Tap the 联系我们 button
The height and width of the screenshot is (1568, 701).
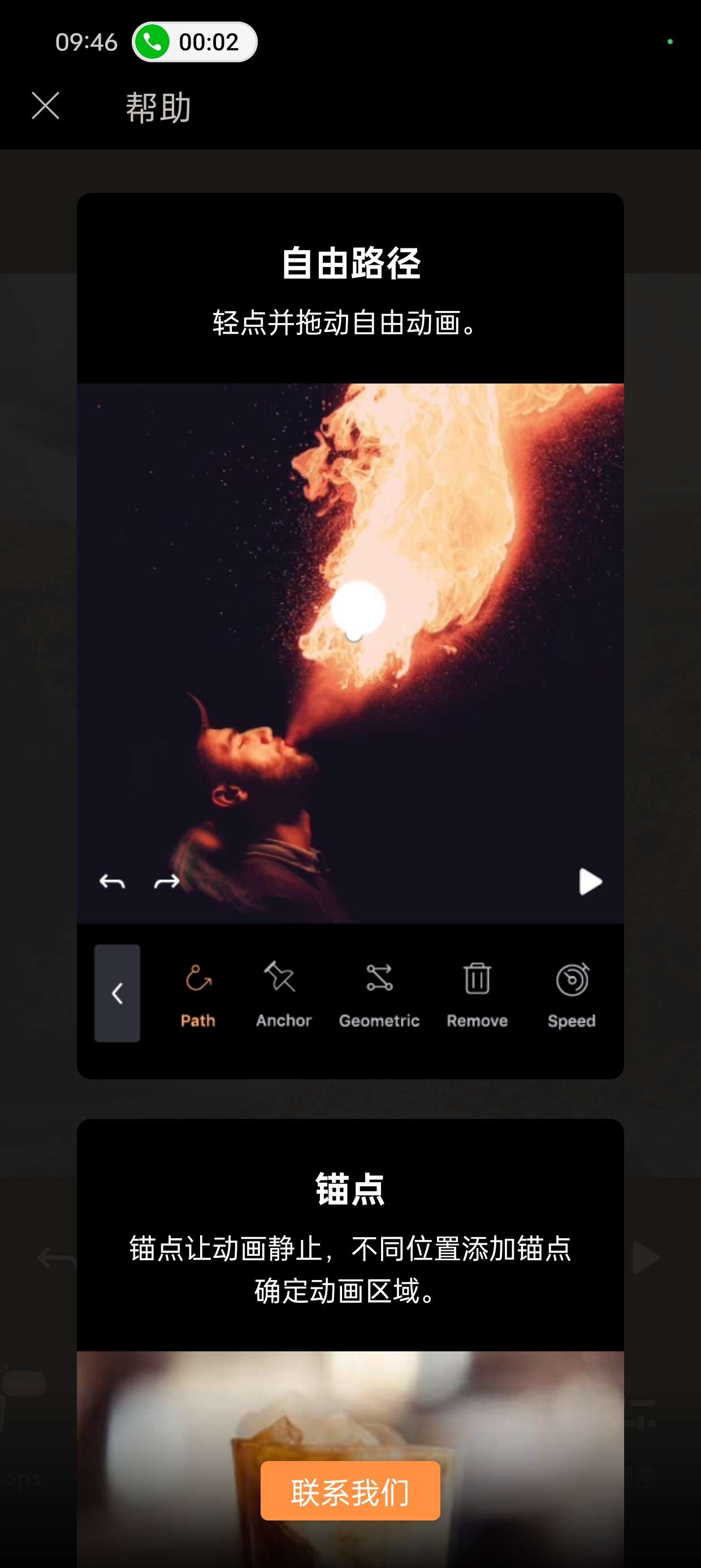[x=350, y=1491]
